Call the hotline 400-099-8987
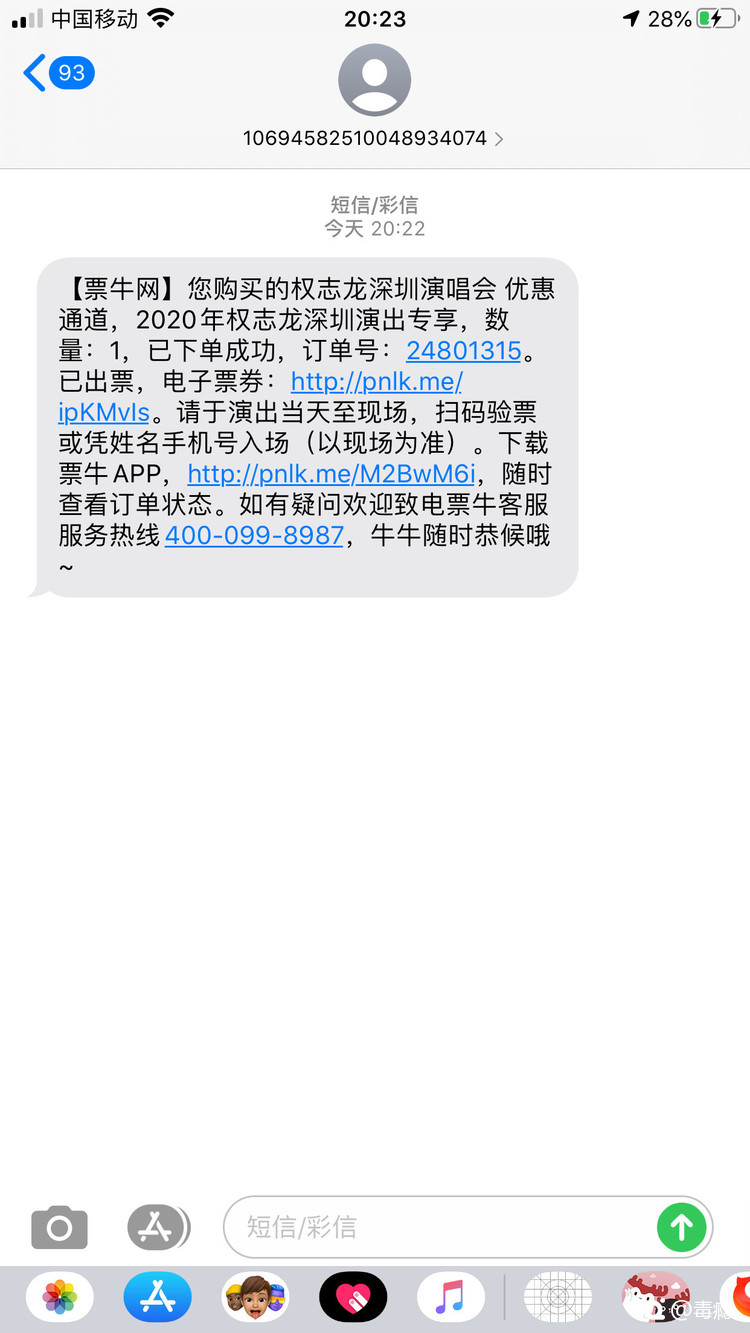Image resolution: width=750 pixels, height=1333 pixels. tap(254, 535)
